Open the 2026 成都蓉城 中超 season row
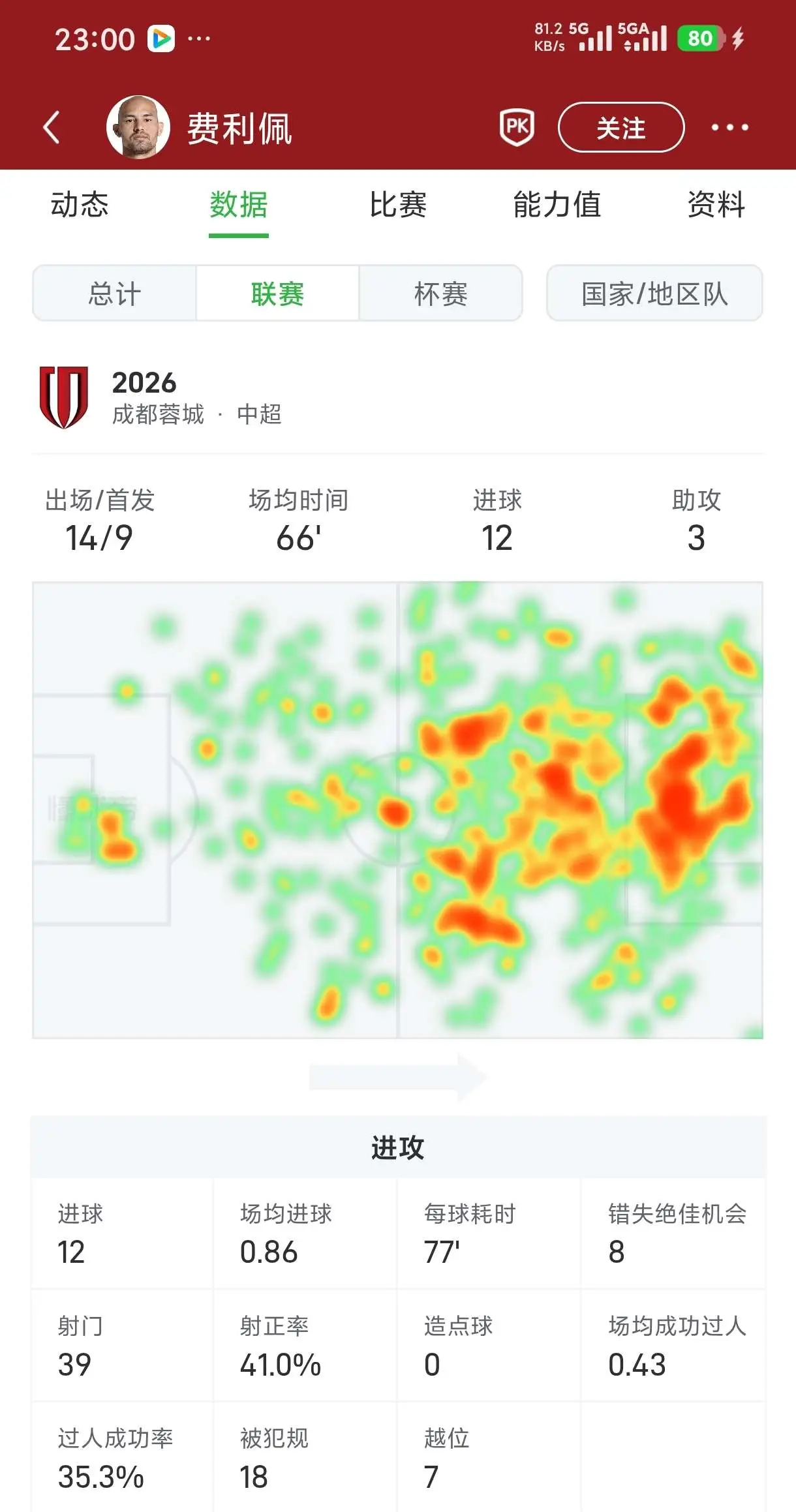This screenshot has width=796, height=1512. pyautogui.click(x=398, y=398)
